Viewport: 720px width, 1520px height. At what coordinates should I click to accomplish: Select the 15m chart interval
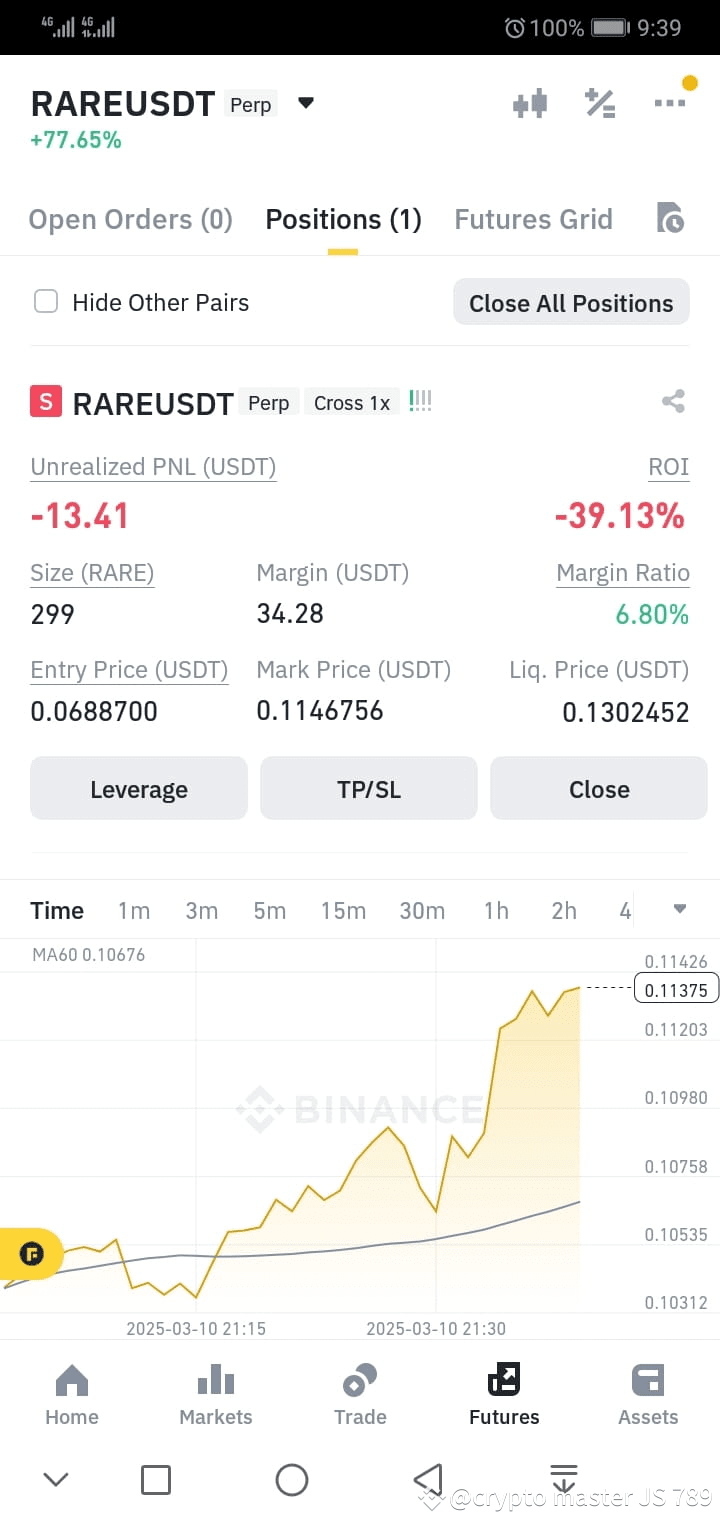pos(343,910)
